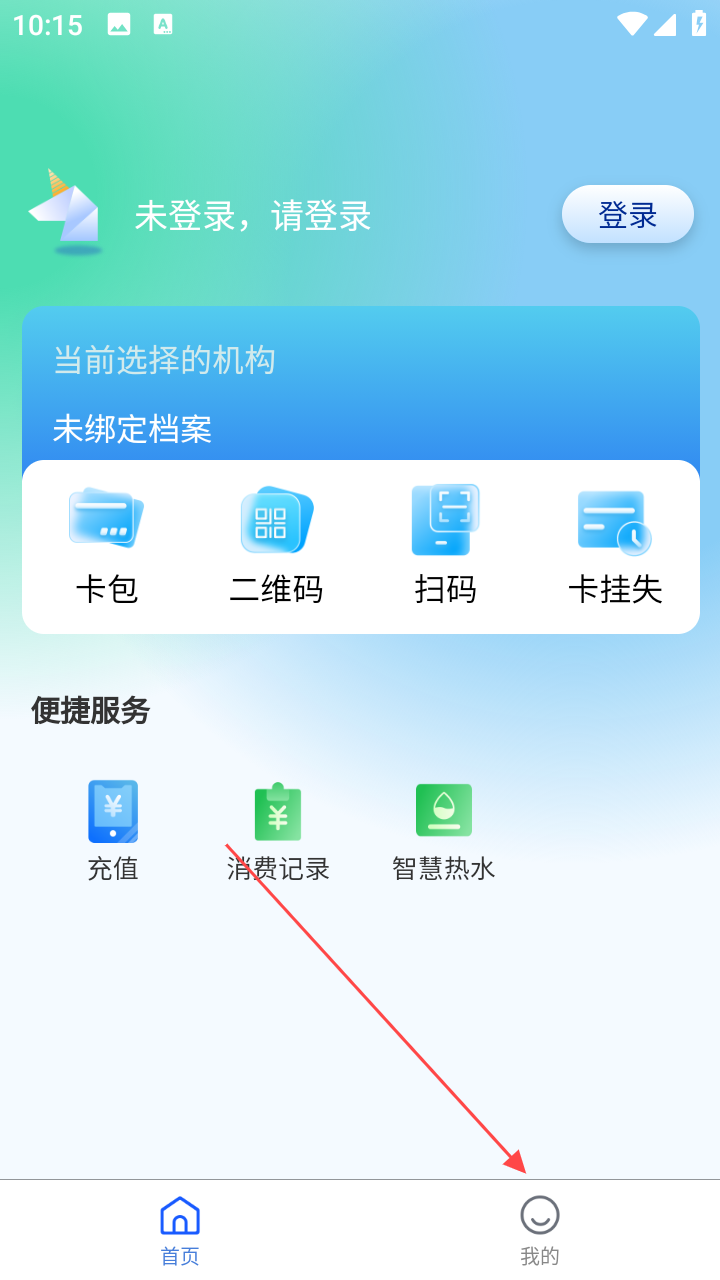Select the 首页 home tab
The image size is (720, 1280).
(x=180, y=1230)
